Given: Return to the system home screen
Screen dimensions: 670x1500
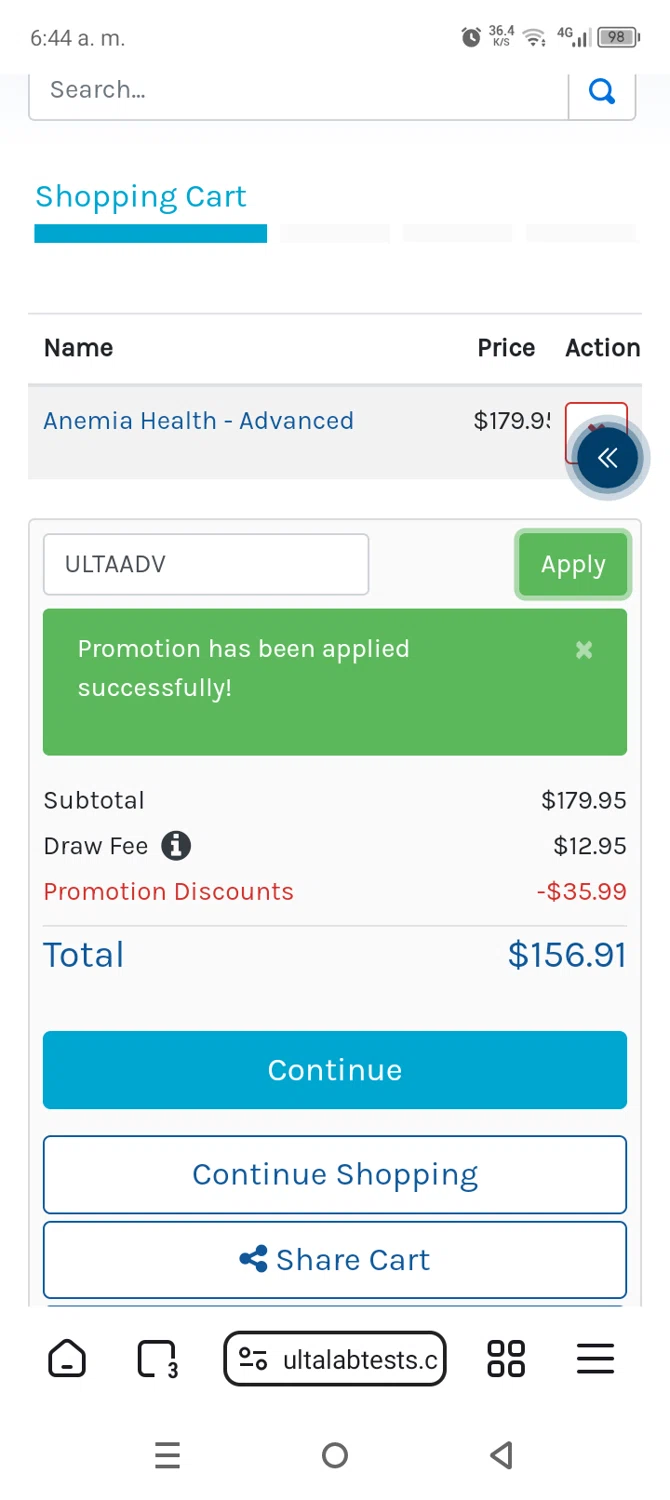Looking at the screenshot, I should 335,1455.
